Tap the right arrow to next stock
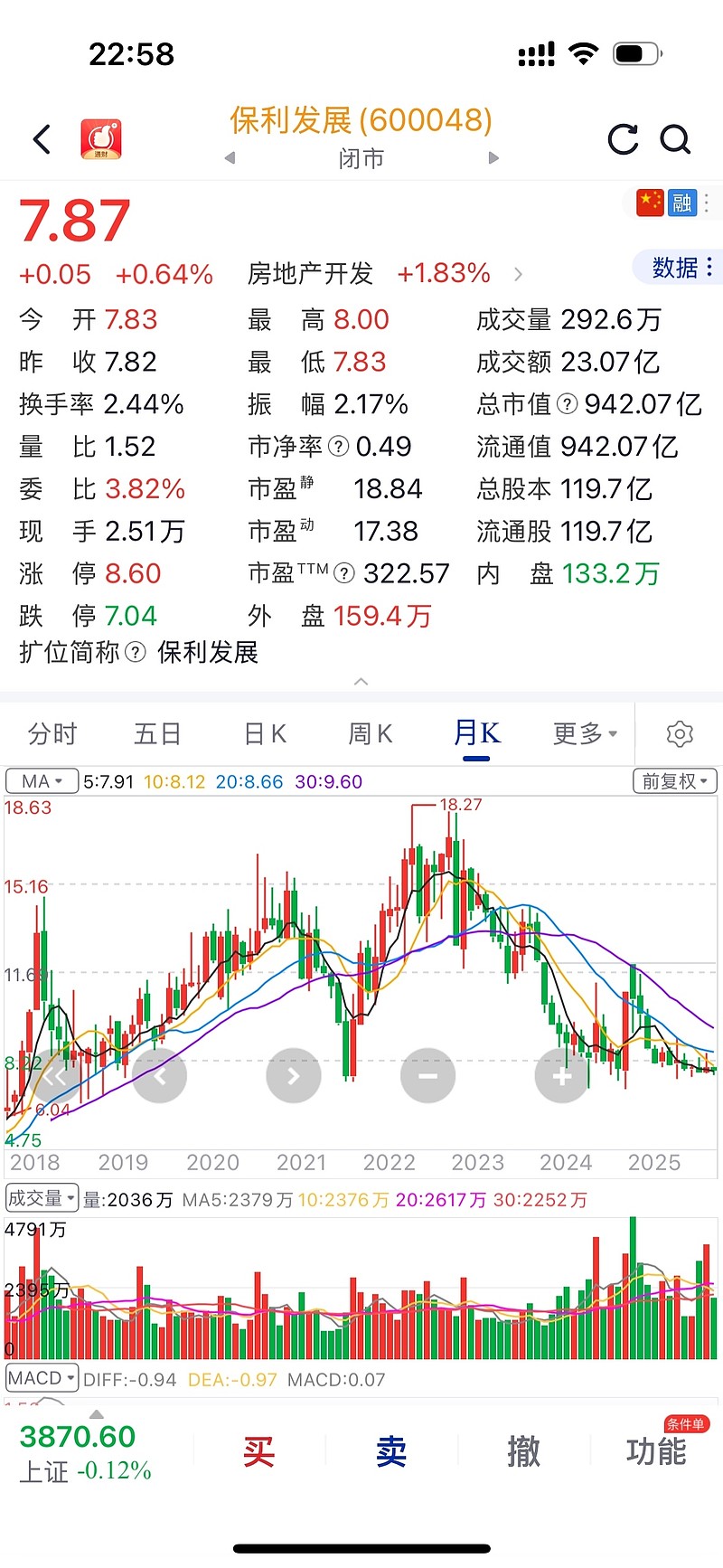 pyautogui.click(x=494, y=157)
